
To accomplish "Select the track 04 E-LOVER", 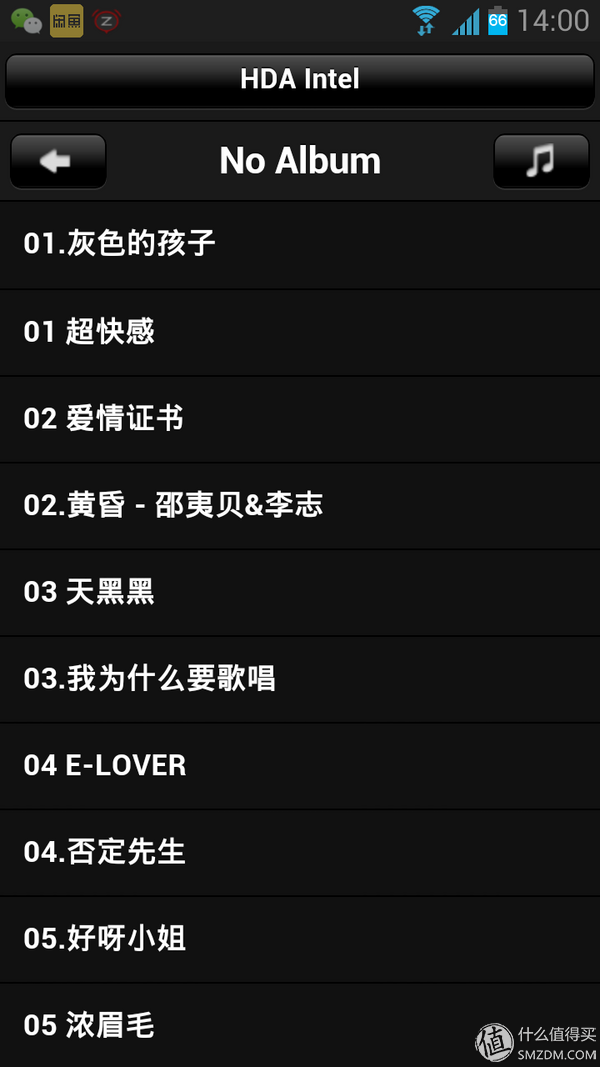I will (x=300, y=766).
